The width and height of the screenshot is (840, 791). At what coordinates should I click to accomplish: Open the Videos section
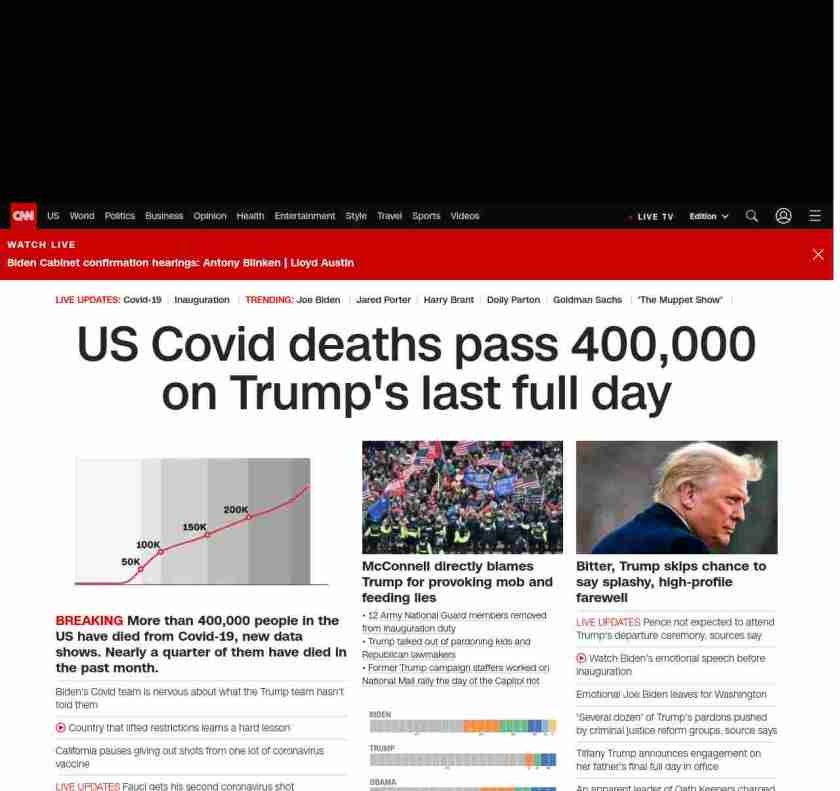click(x=465, y=216)
